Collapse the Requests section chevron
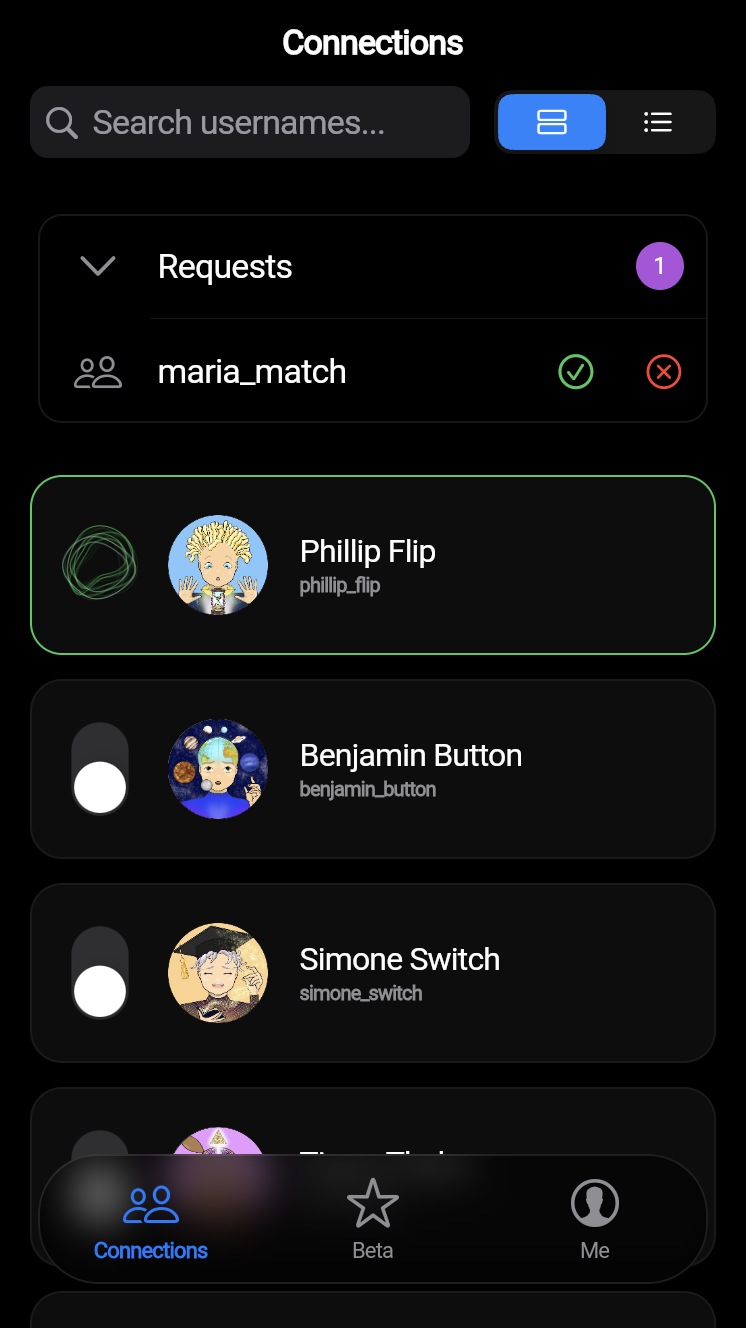 (97, 266)
